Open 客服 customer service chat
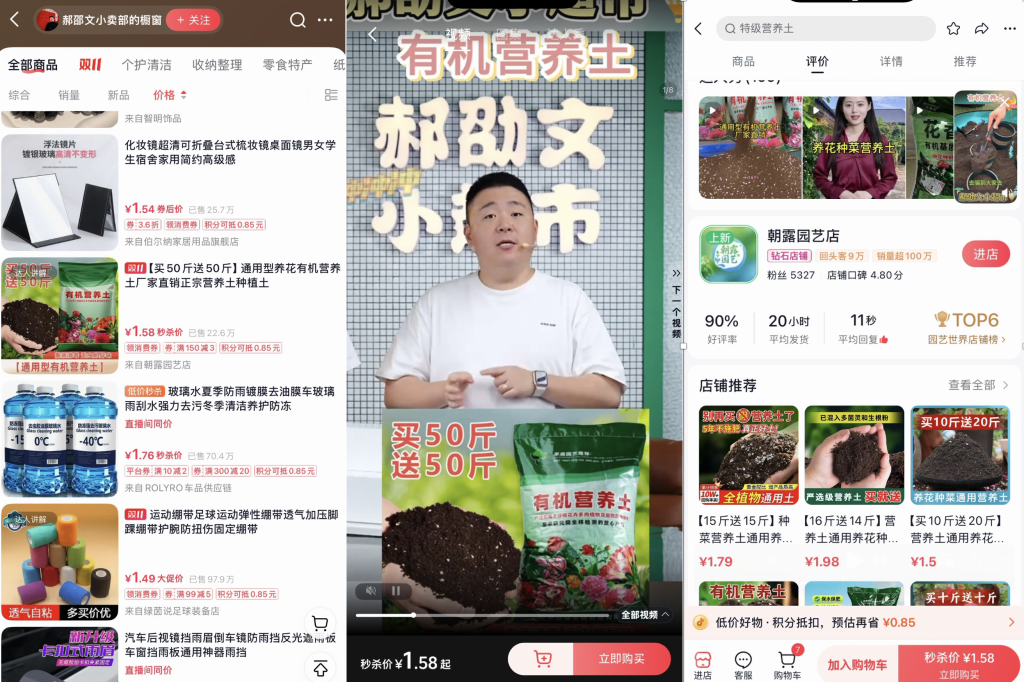The width and height of the screenshot is (1024, 682). pyautogui.click(x=743, y=664)
